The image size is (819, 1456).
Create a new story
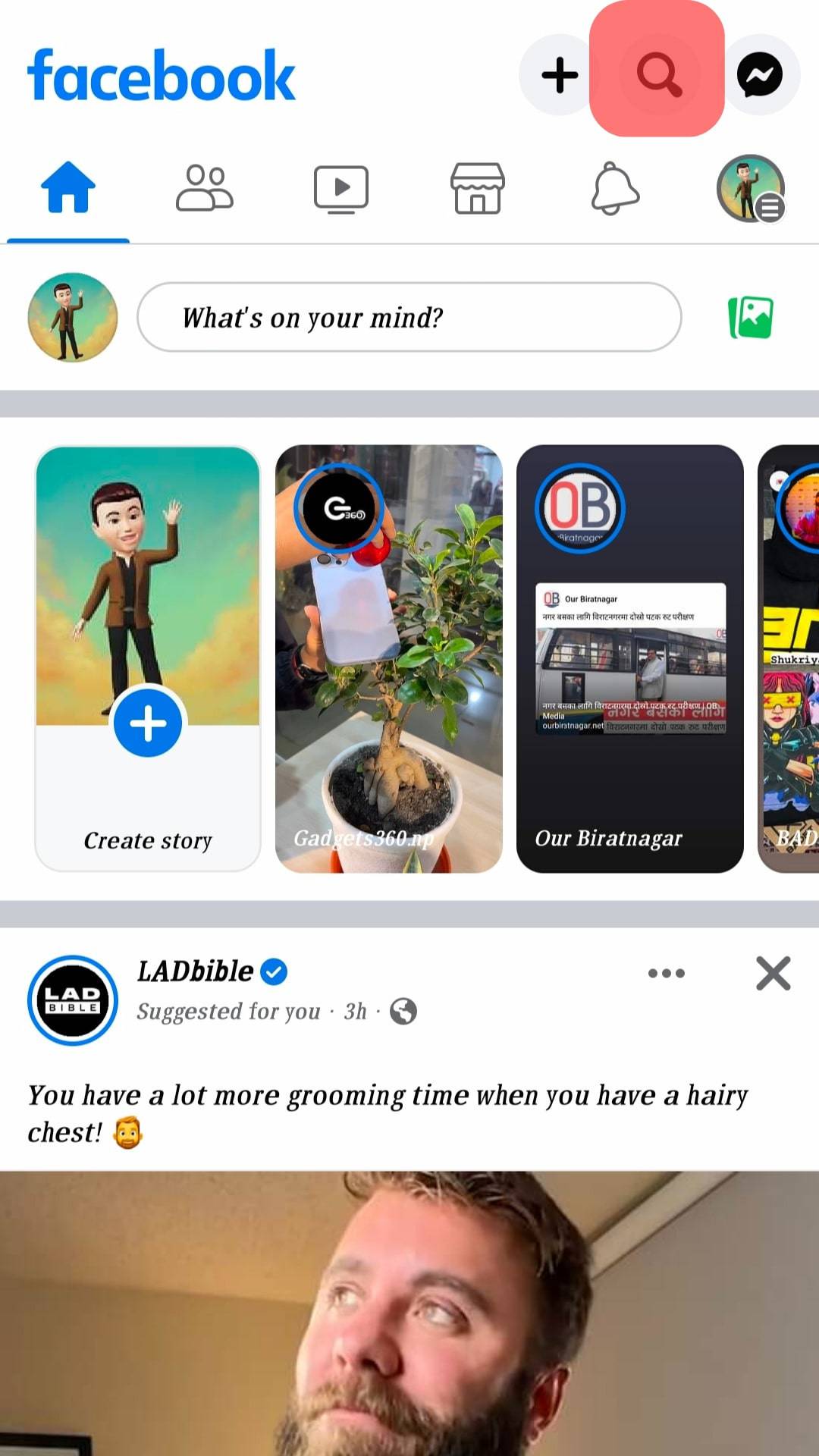click(x=148, y=658)
